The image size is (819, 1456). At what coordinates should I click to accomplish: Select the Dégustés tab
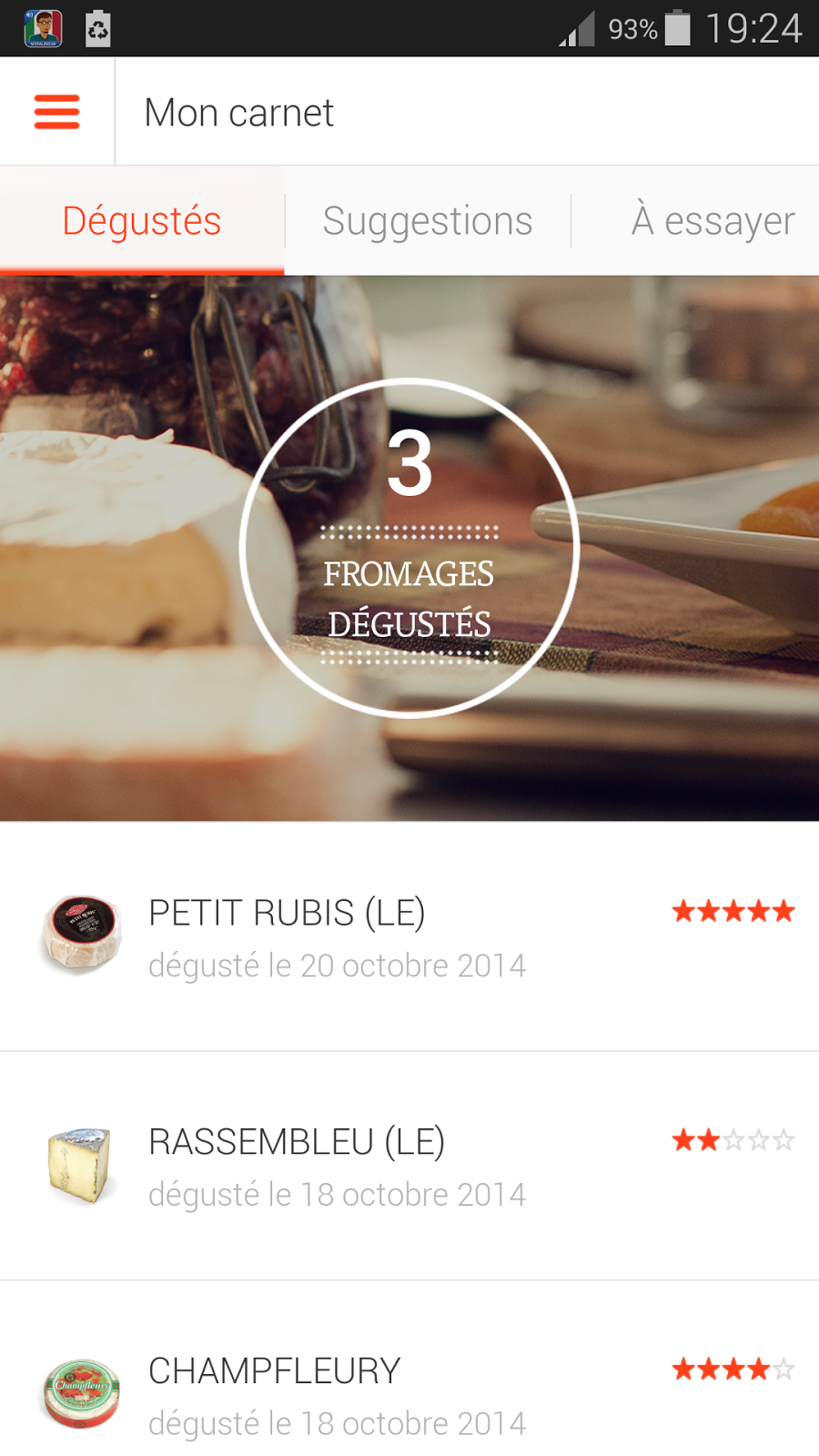[142, 221]
